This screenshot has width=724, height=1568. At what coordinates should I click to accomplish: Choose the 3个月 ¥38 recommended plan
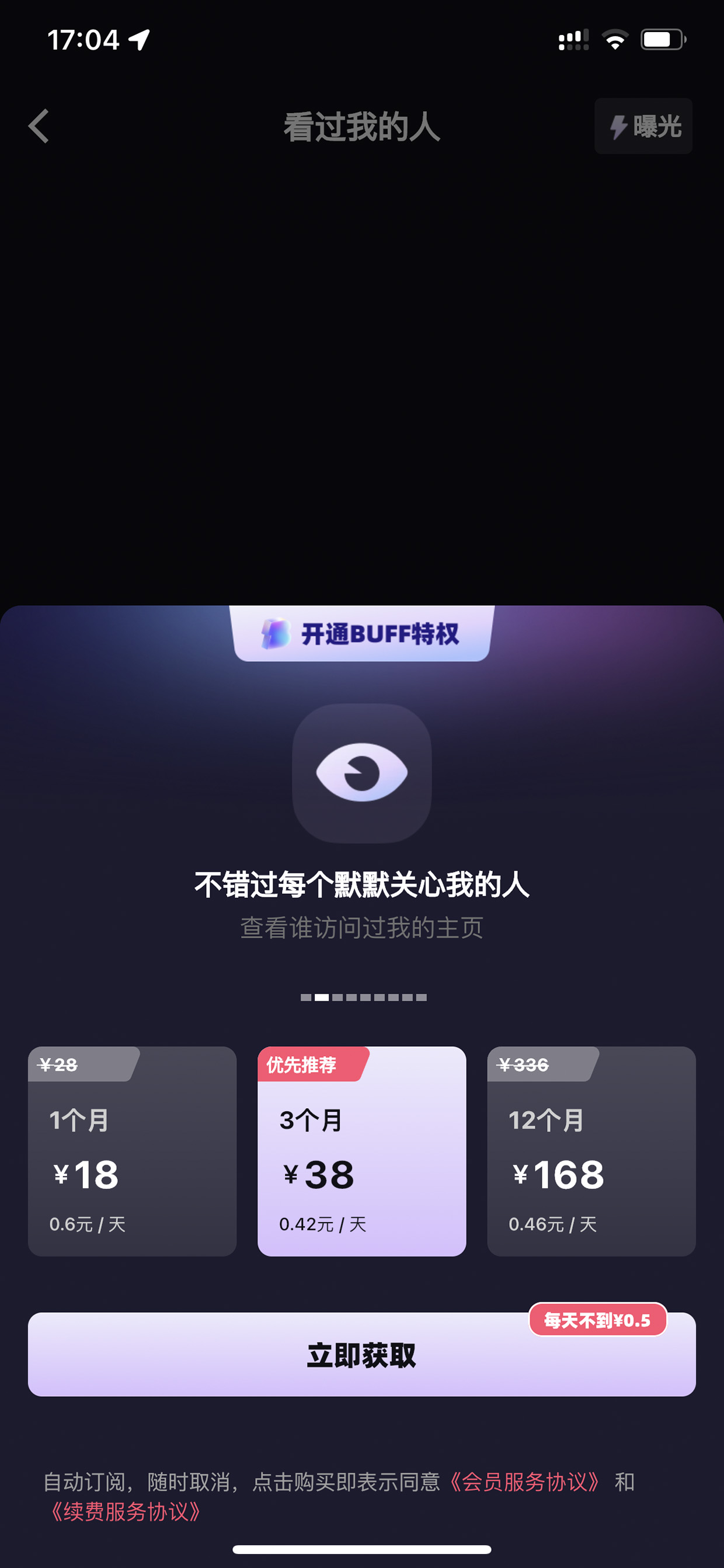362,1151
